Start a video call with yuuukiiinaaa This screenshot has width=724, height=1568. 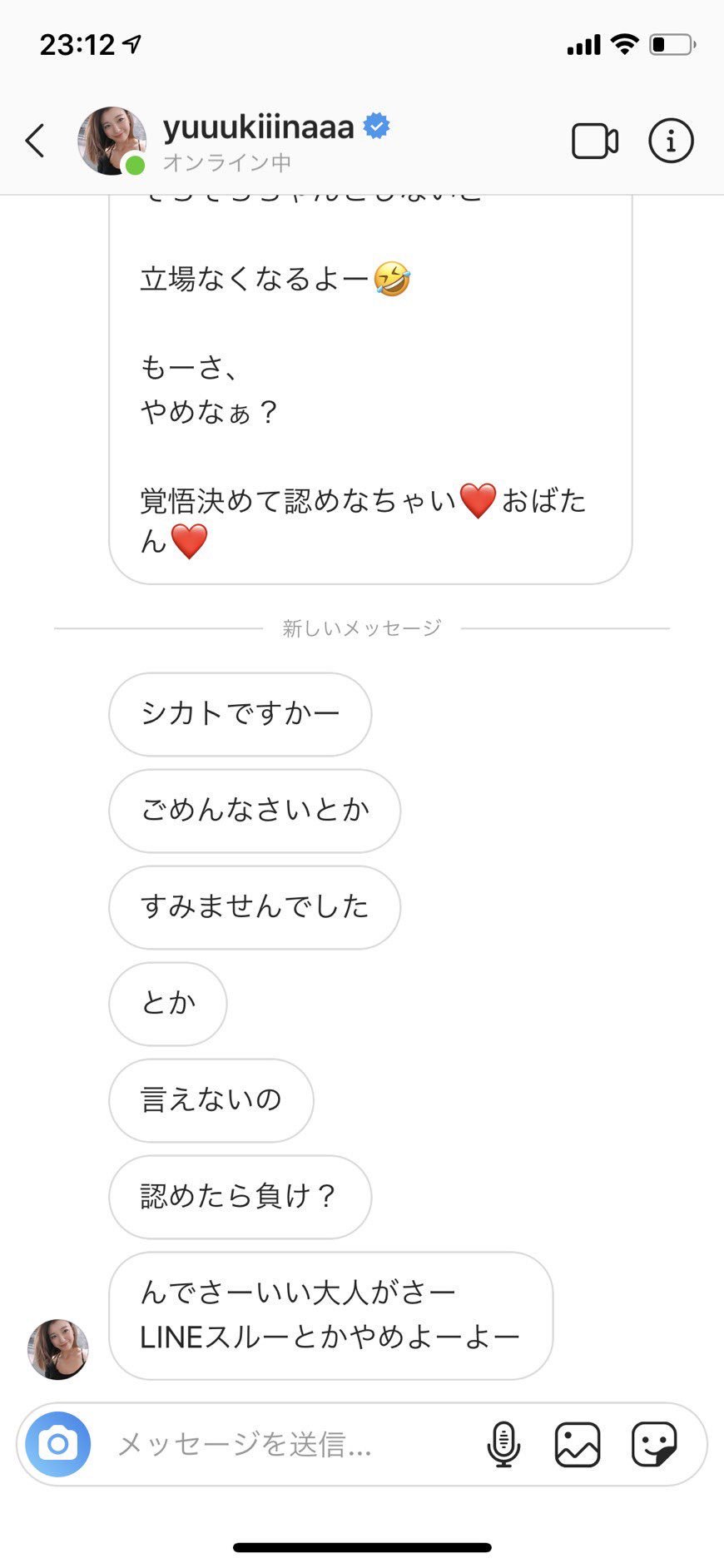pos(594,141)
